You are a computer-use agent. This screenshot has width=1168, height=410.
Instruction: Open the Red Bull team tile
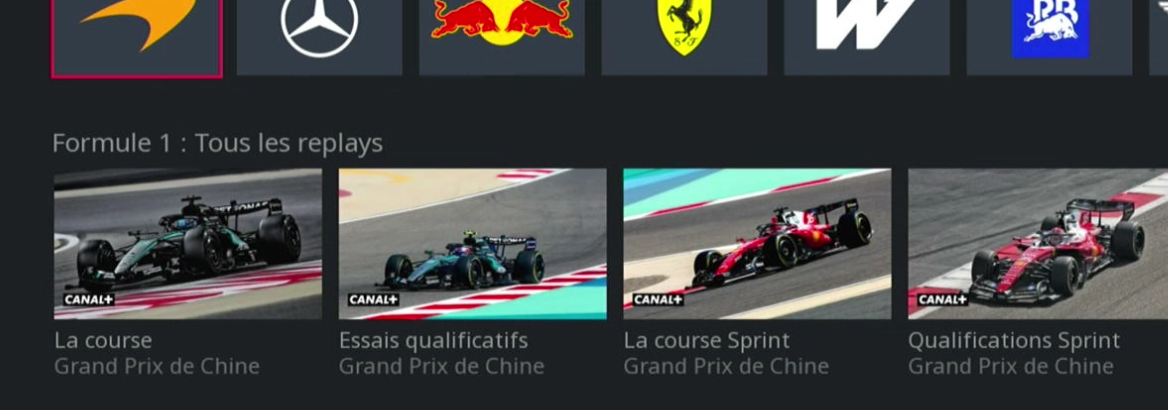pos(502,35)
